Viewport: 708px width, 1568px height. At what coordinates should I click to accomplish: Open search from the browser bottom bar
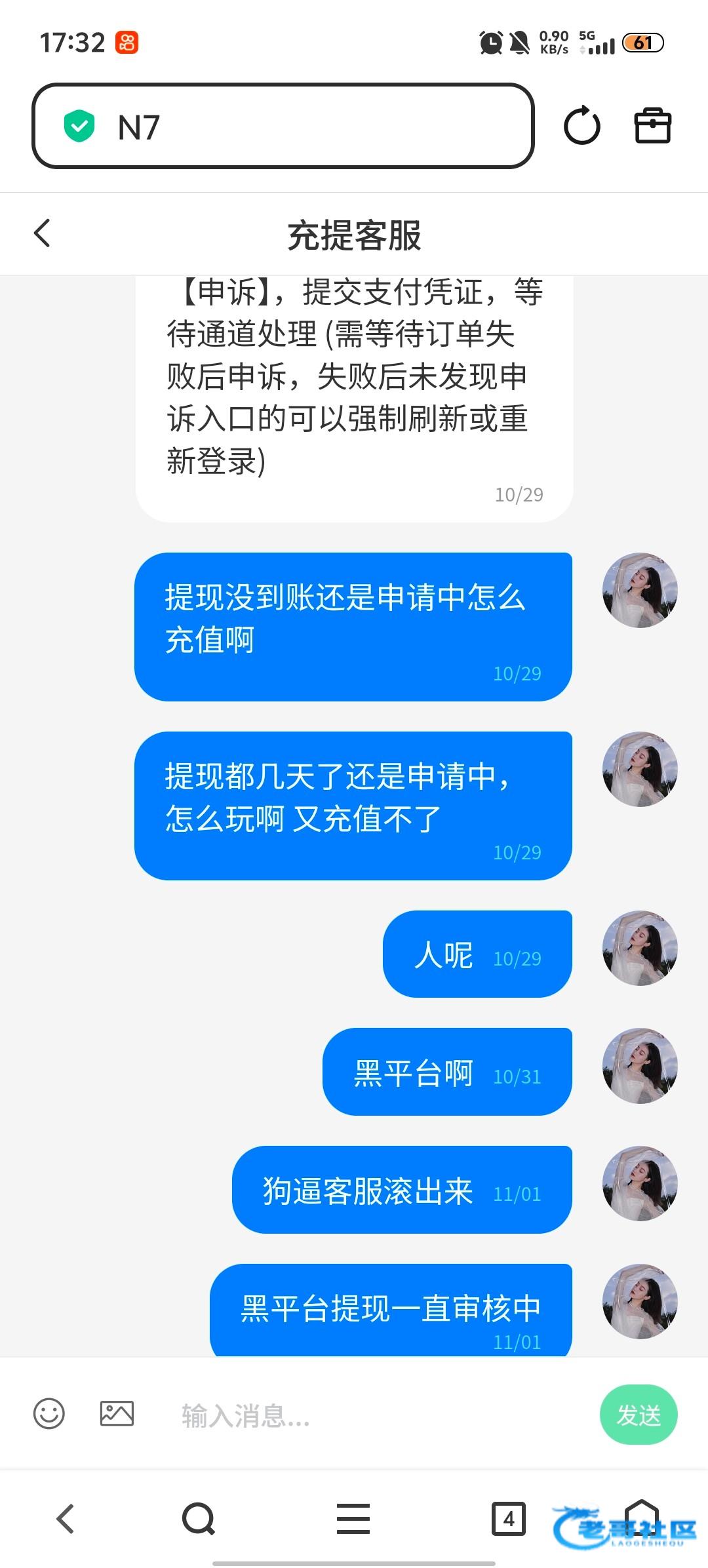pyautogui.click(x=199, y=1518)
